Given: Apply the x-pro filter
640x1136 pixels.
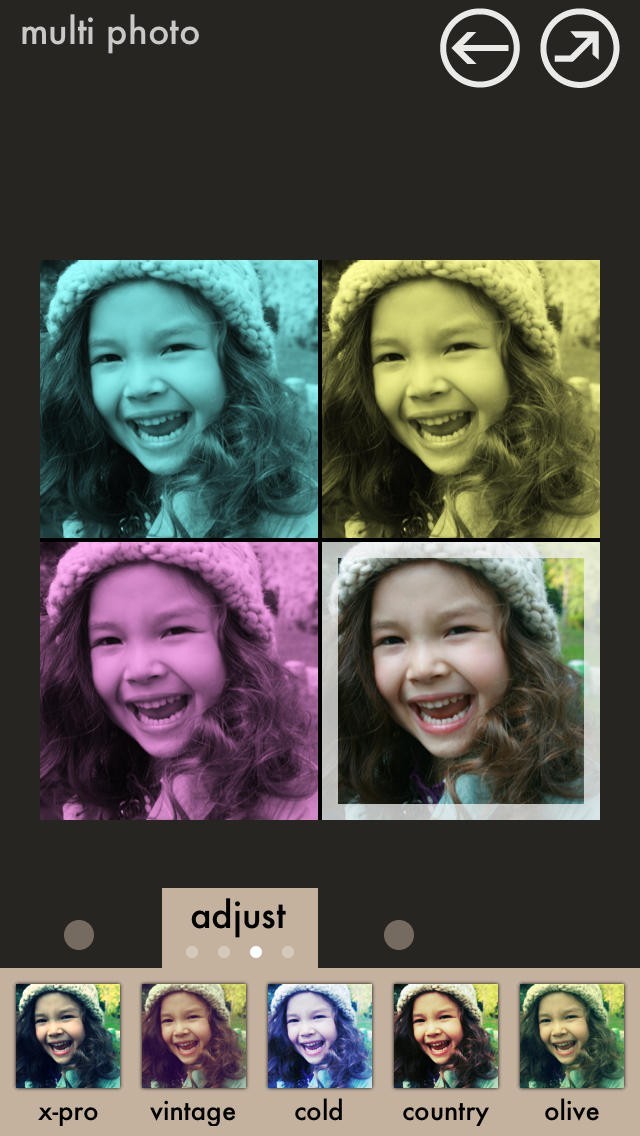Looking at the screenshot, I should [x=68, y=1036].
